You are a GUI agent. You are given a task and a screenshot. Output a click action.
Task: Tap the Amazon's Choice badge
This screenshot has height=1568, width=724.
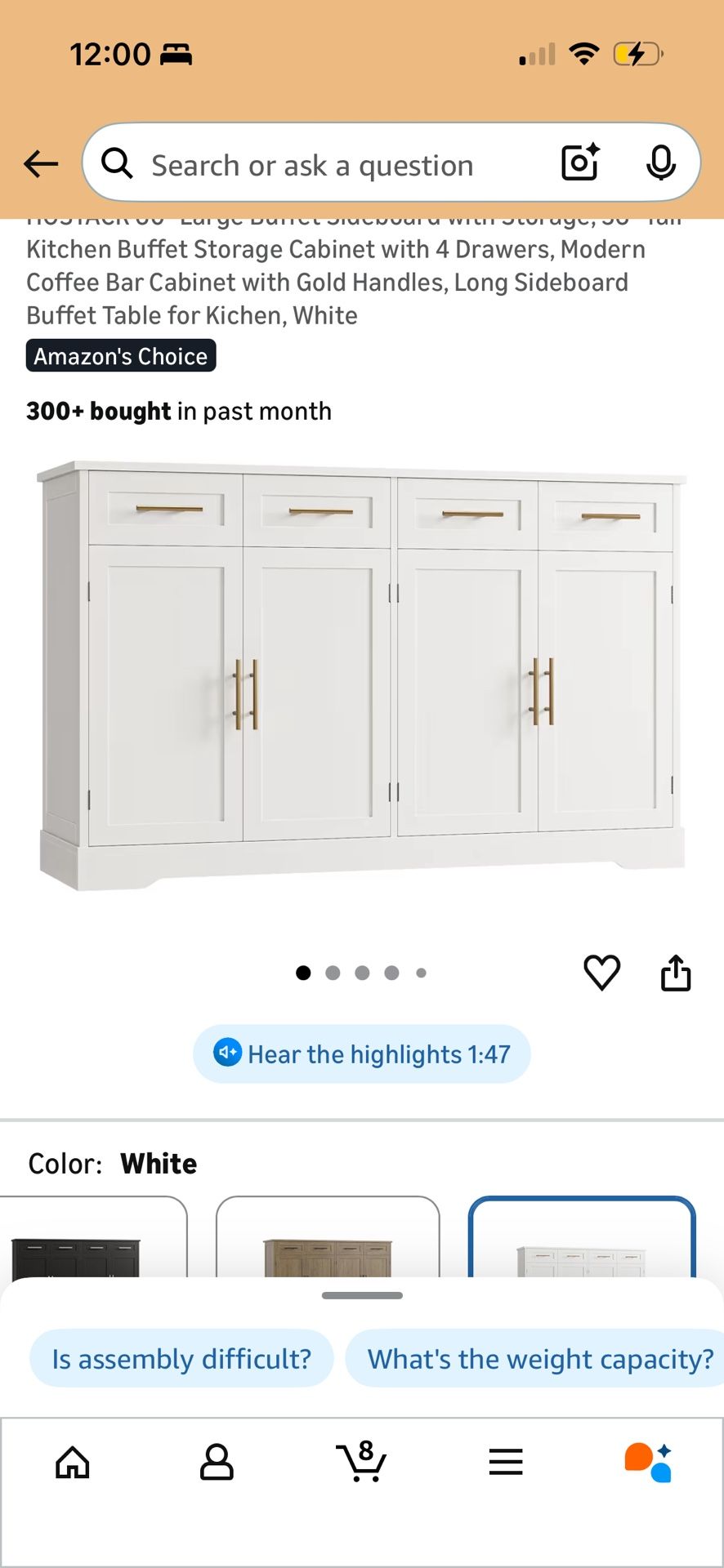pyautogui.click(x=120, y=355)
